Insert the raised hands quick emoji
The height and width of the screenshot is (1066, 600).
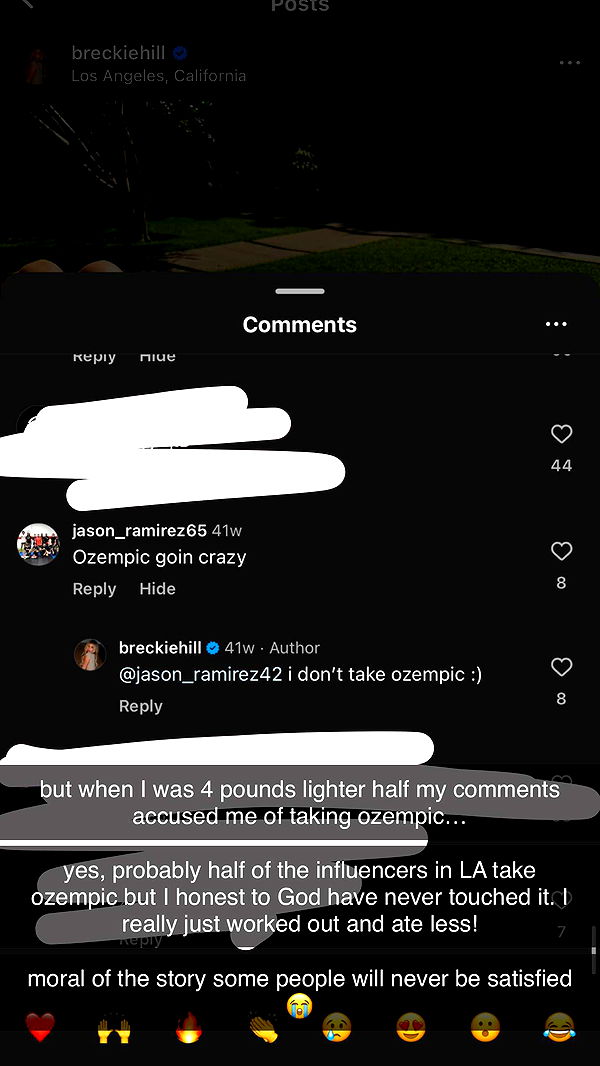tap(114, 1028)
